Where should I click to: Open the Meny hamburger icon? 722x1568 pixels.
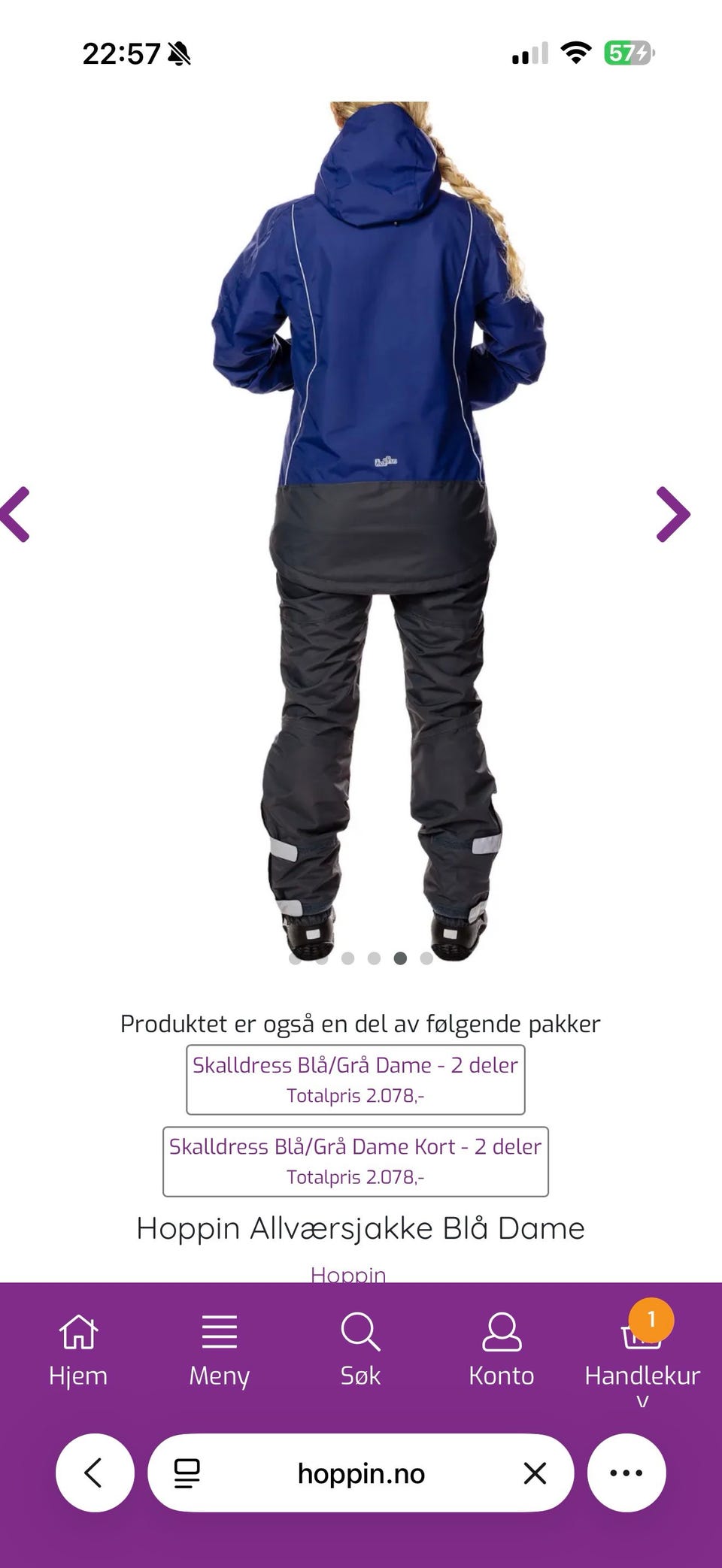point(219,1330)
